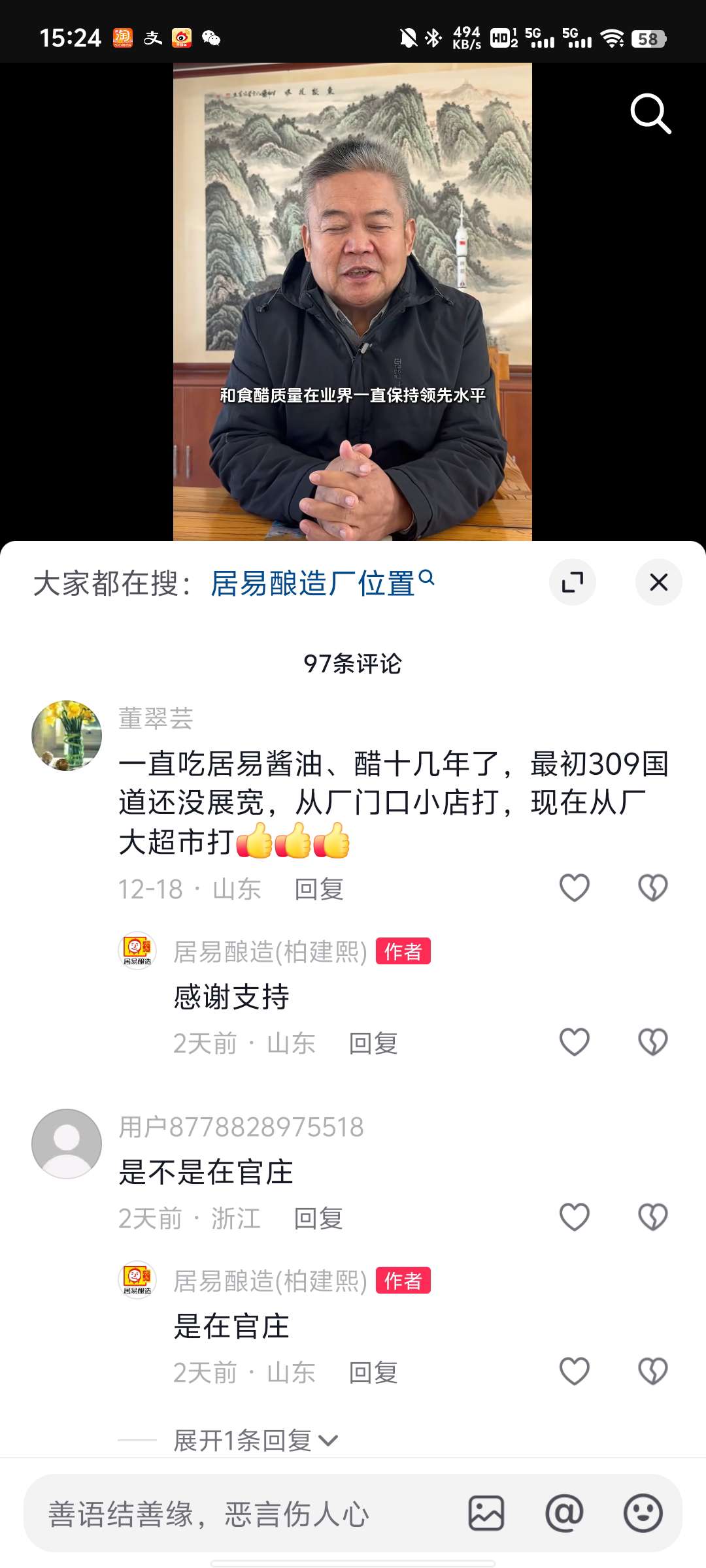Tap the comment input field
This screenshot has height=1568, width=706.
click(x=242, y=1514)
